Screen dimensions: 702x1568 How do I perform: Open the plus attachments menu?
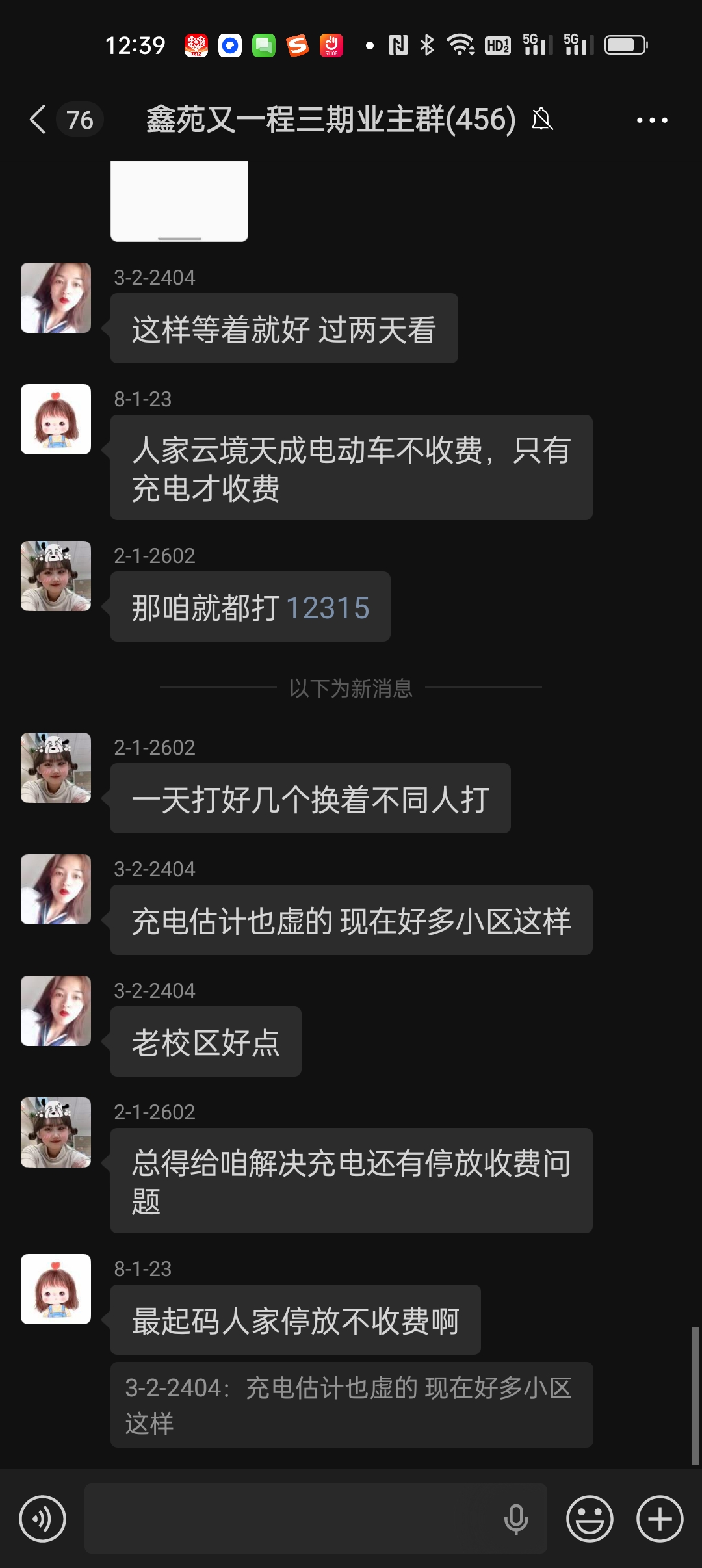(660, 1519)
